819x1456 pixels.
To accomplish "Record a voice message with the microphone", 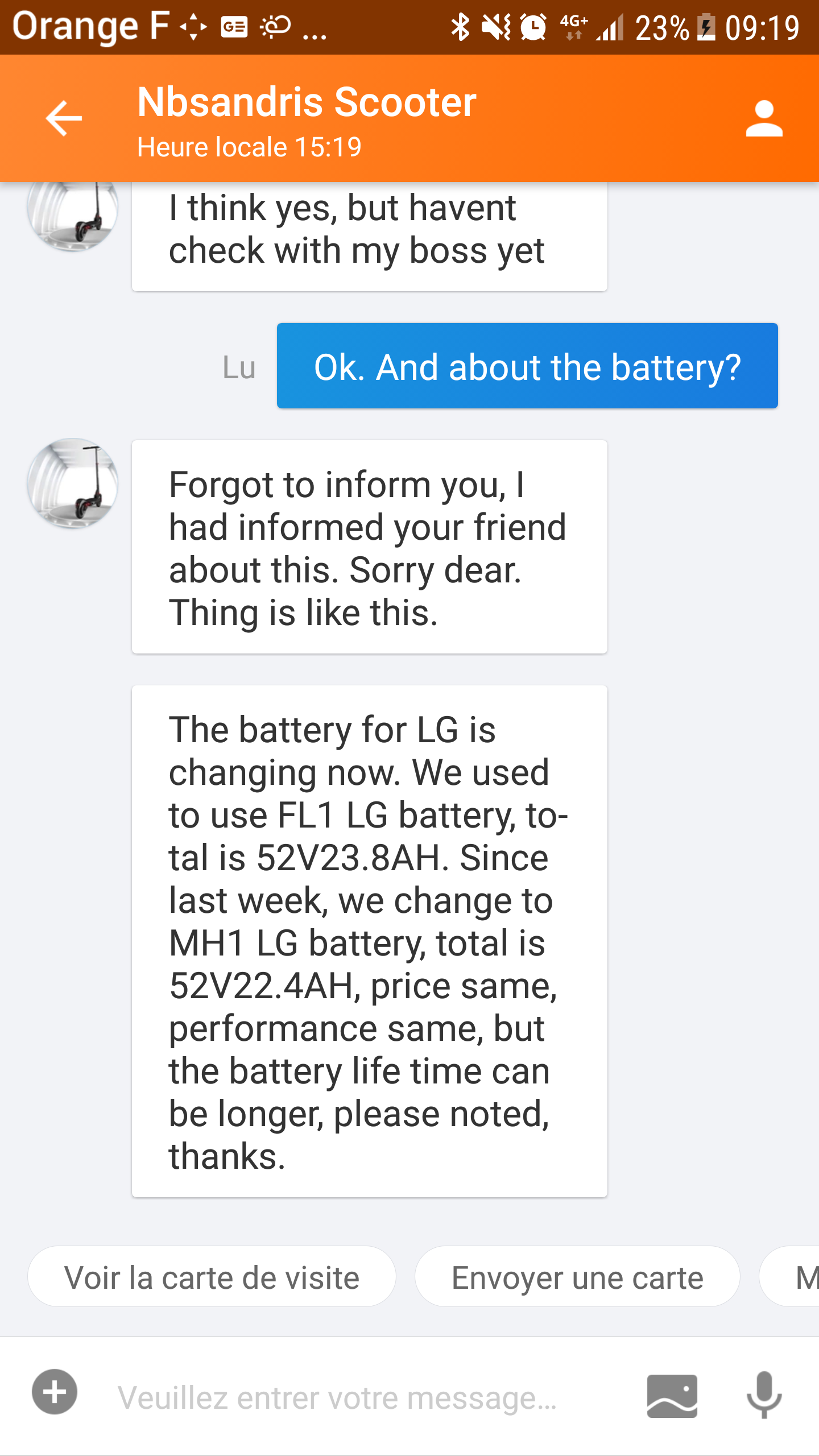I will click(764, 1395).
